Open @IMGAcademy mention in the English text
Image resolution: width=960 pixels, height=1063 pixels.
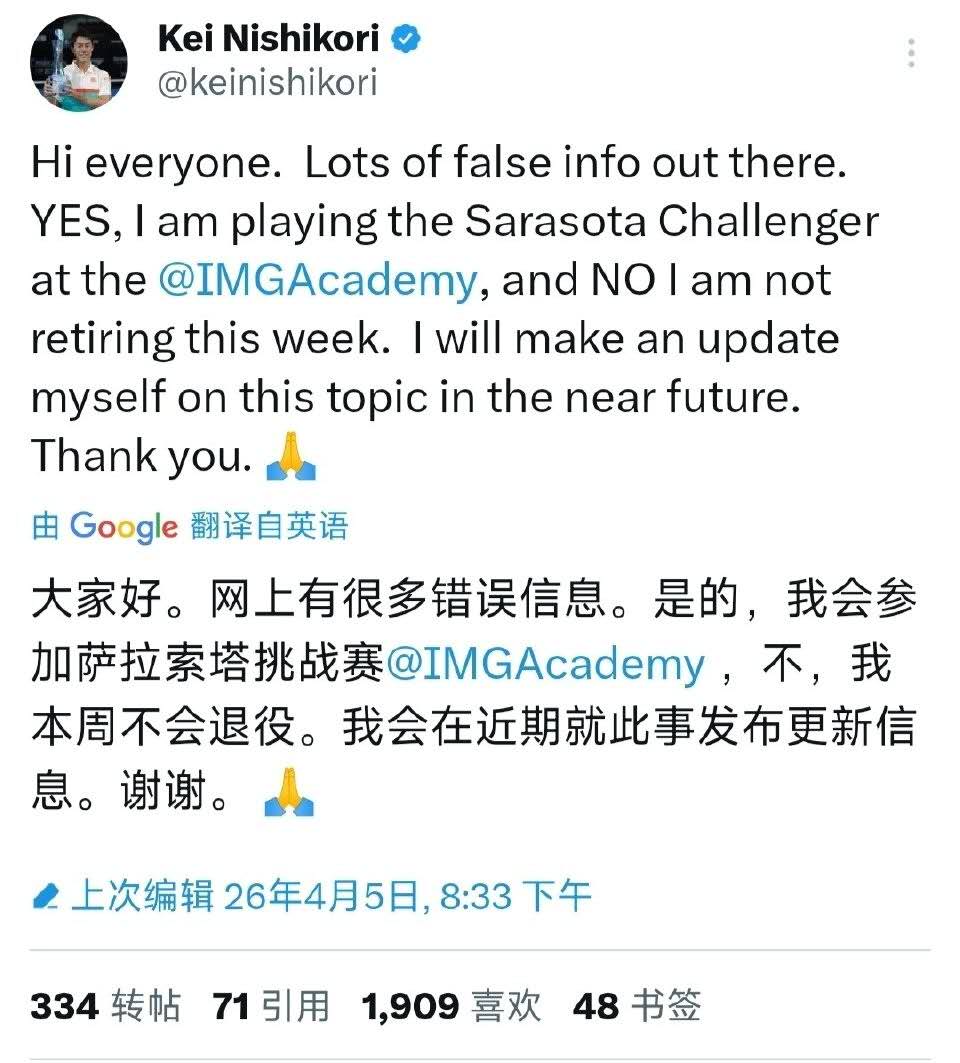(317, 280)
